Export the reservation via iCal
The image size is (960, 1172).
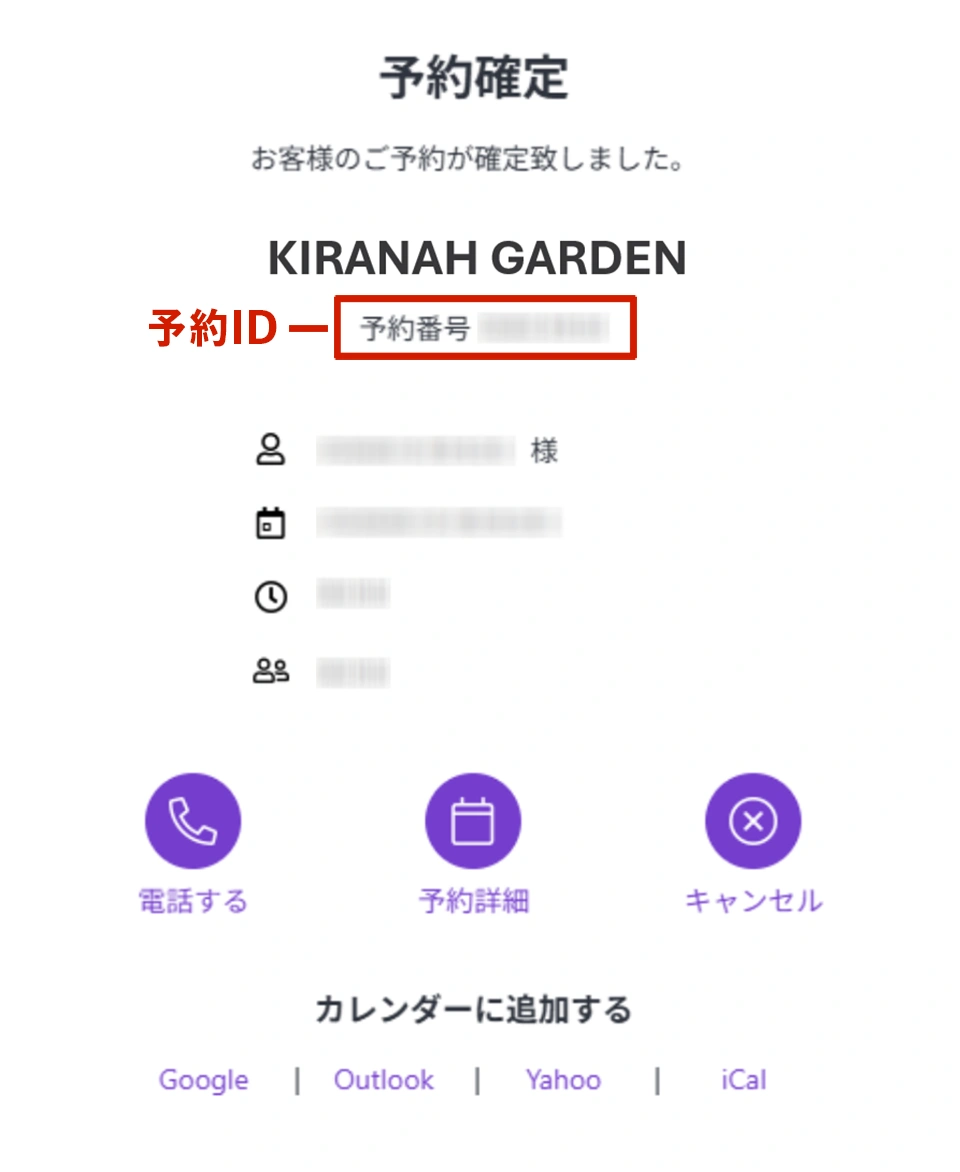click(743, 1080)
